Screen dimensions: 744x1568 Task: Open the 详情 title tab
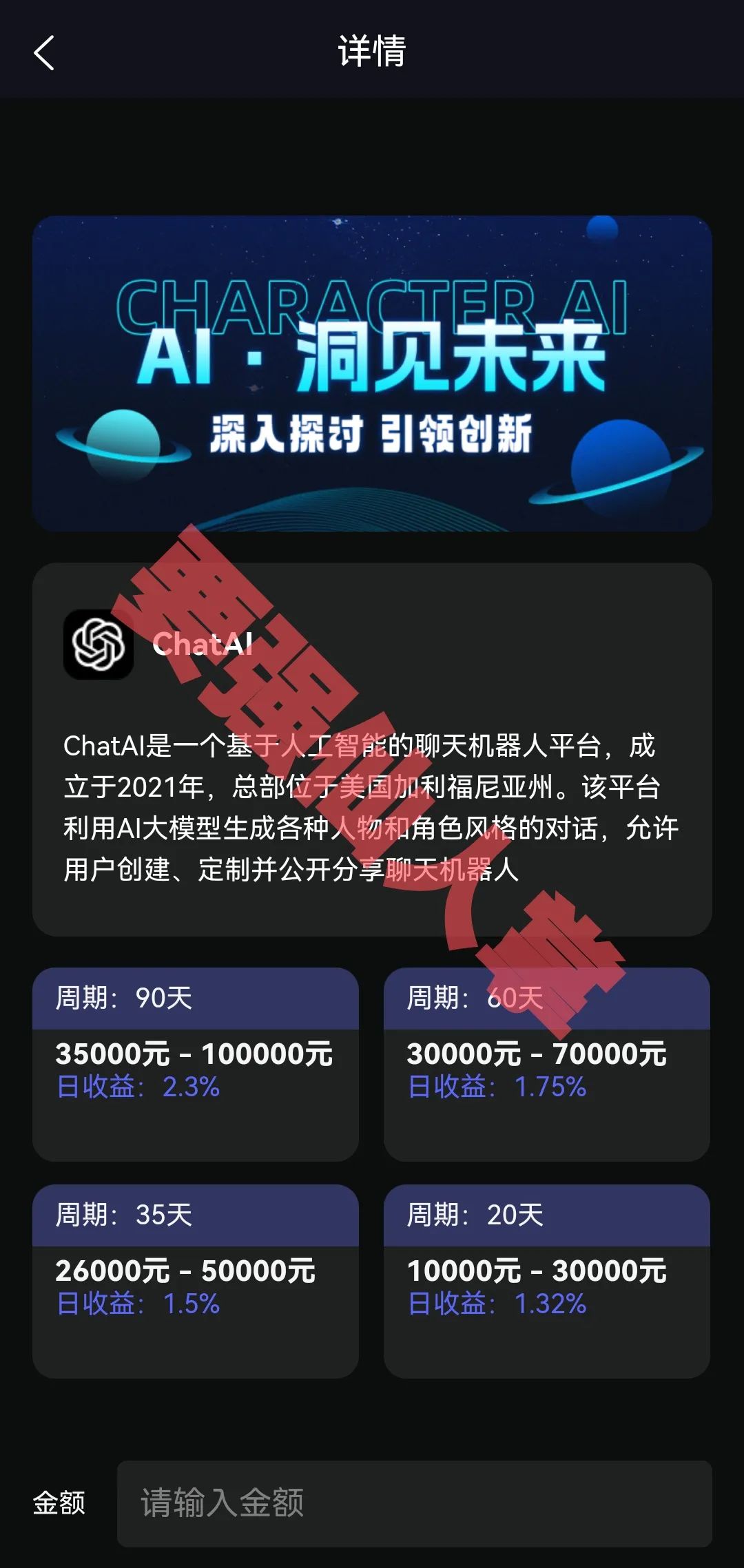point(372,53)
